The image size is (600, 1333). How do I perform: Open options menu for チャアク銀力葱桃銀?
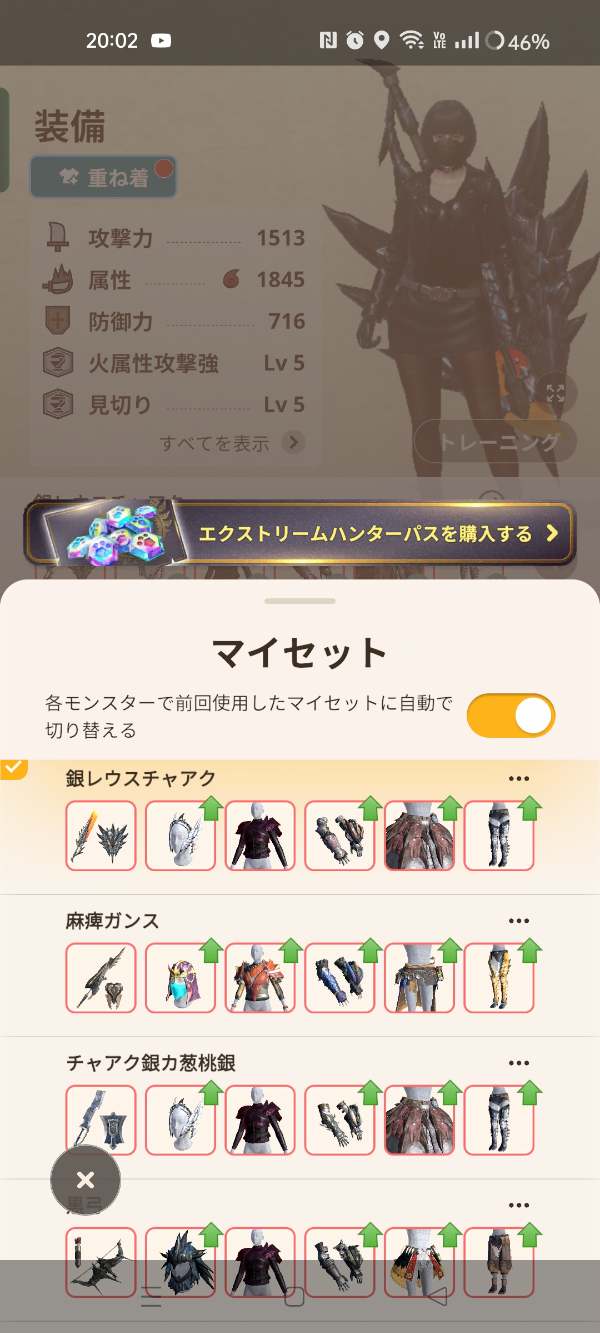click(518, 1063)
